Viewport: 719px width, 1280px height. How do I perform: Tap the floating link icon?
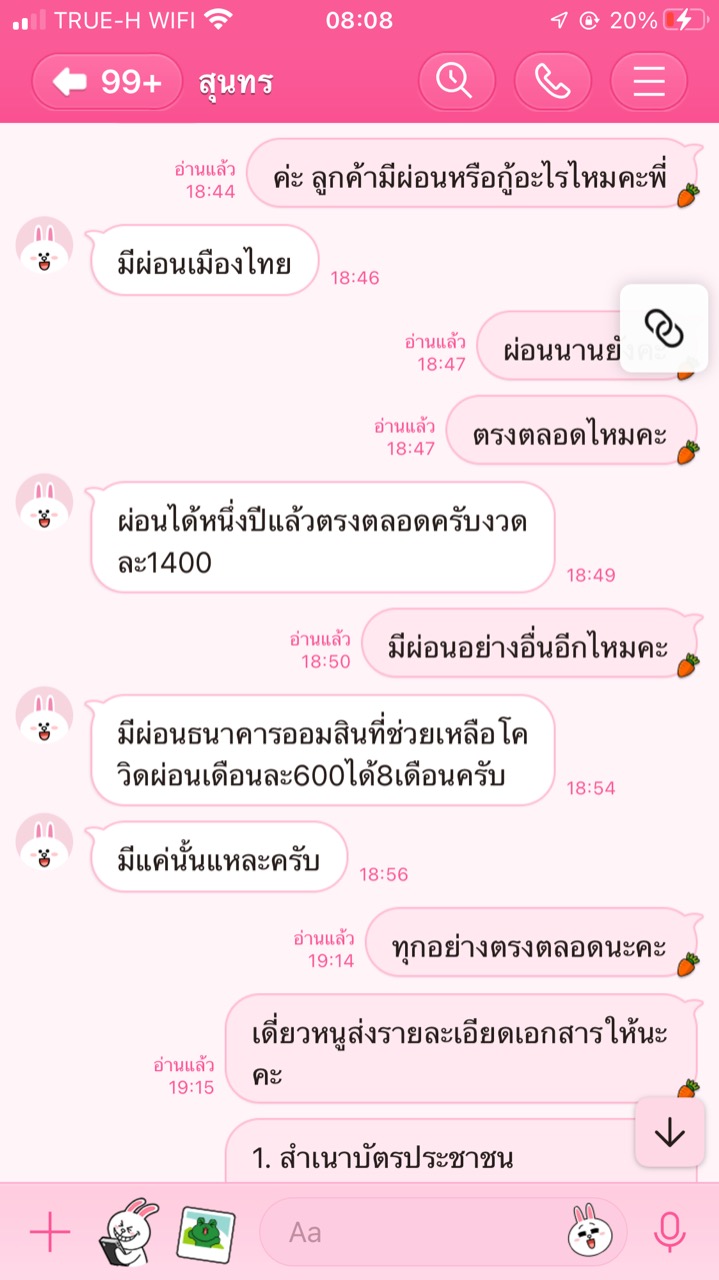coord(663,328)
